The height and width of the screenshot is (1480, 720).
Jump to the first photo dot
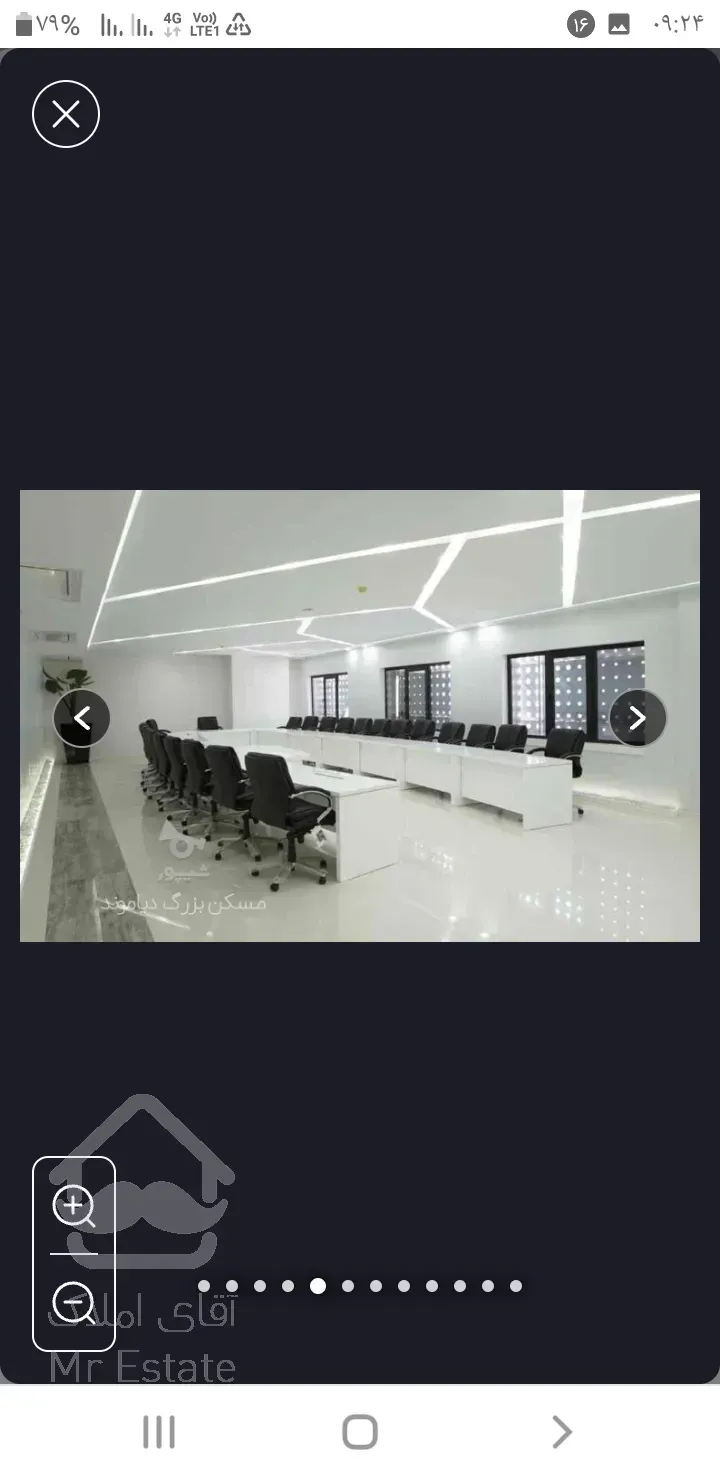point(204,1286)
